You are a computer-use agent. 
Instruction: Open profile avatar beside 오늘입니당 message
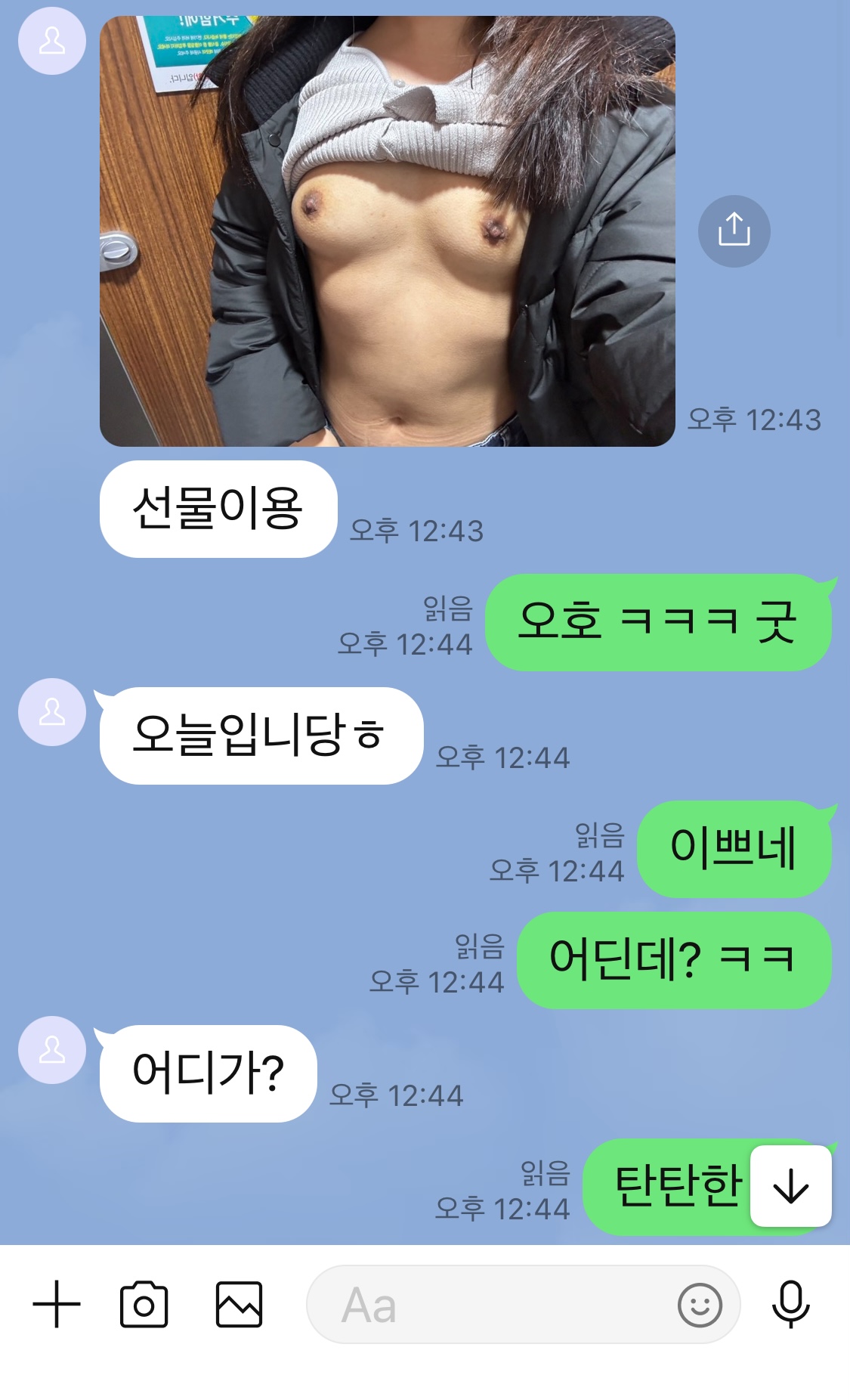tap(52, 712)
